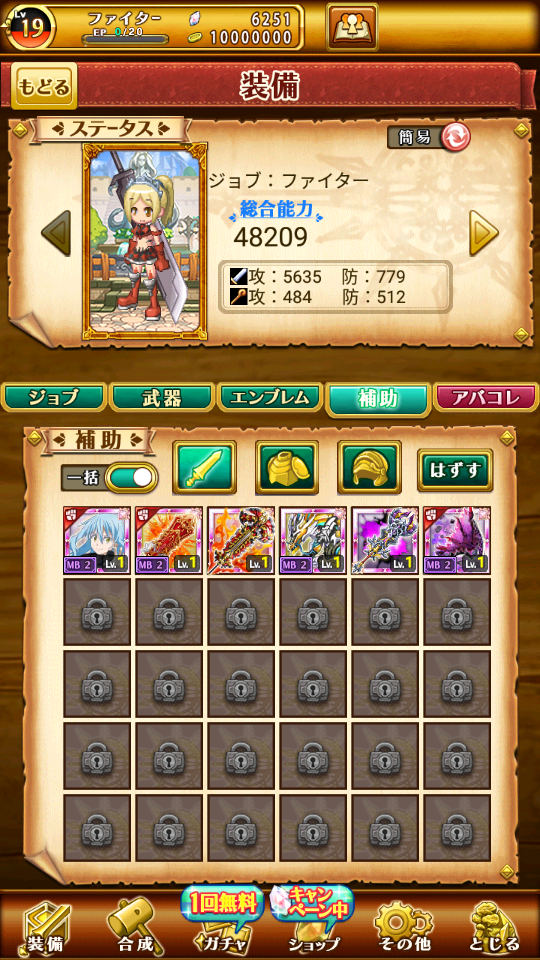540x960 pixels.
Task: Tap the はずす unequip button
Action: click(455, 470)
